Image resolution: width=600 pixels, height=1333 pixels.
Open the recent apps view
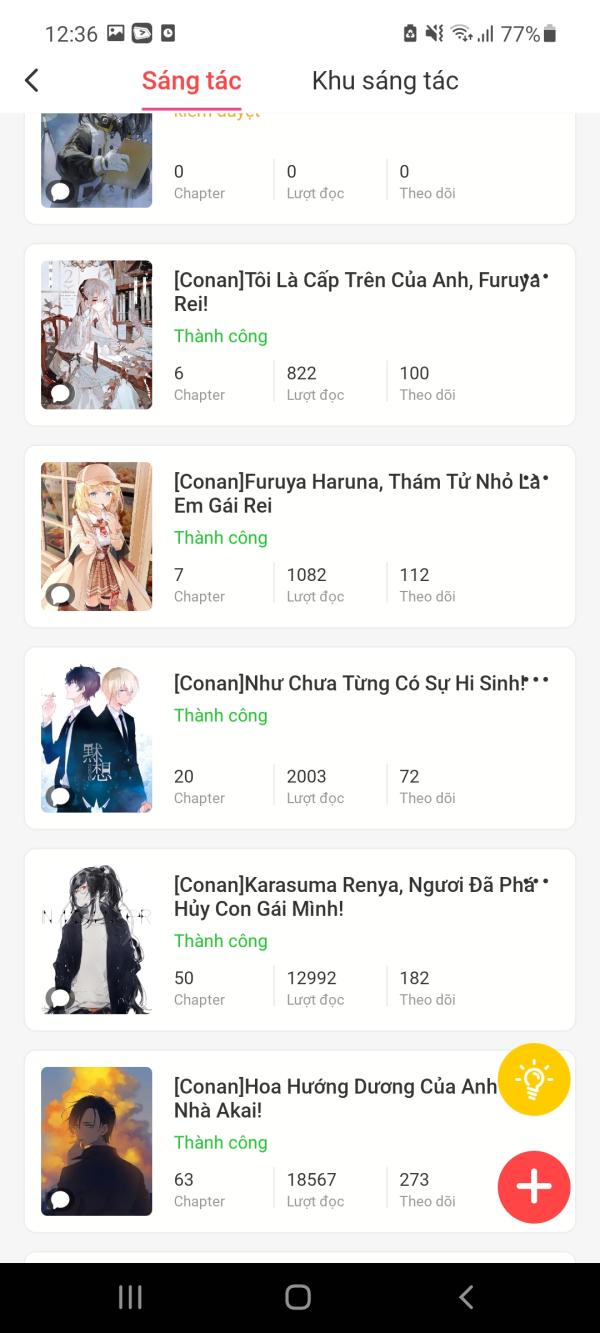pyautogui.click(x=130, y=1297)
